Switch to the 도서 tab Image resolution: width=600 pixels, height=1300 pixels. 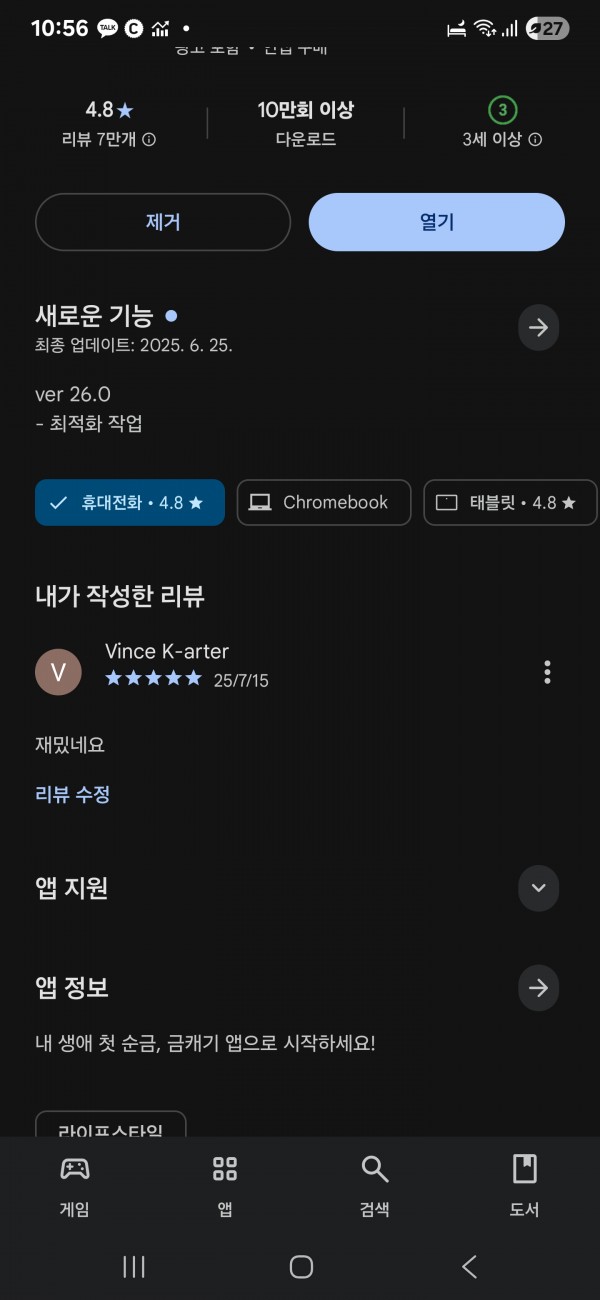[x=525, y=1186]
